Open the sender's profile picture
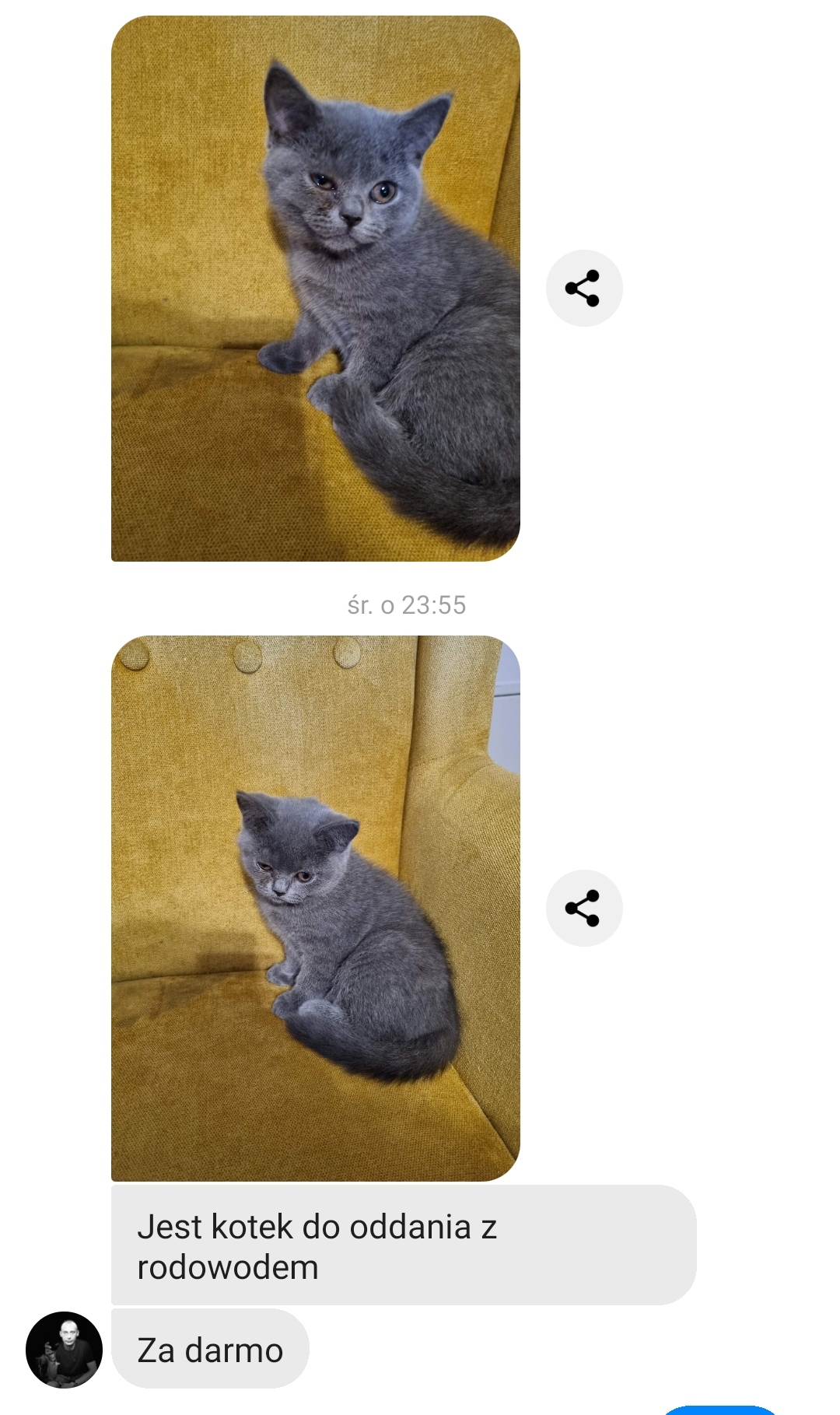The height and width of the screenshot is (1415, 840). [x=65, y=1350]
